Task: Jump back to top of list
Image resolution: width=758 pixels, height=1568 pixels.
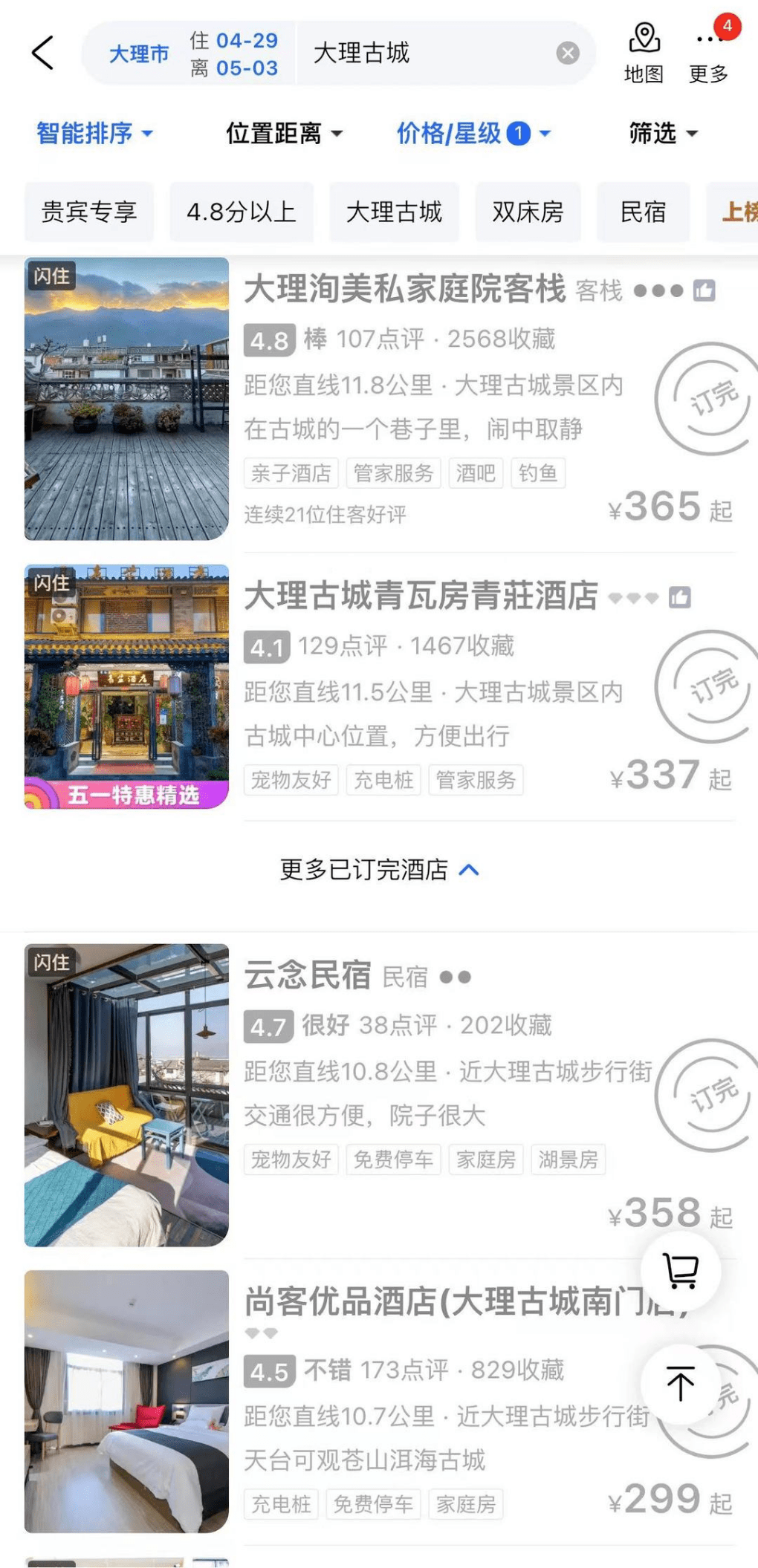Action: pos(680,1385)
